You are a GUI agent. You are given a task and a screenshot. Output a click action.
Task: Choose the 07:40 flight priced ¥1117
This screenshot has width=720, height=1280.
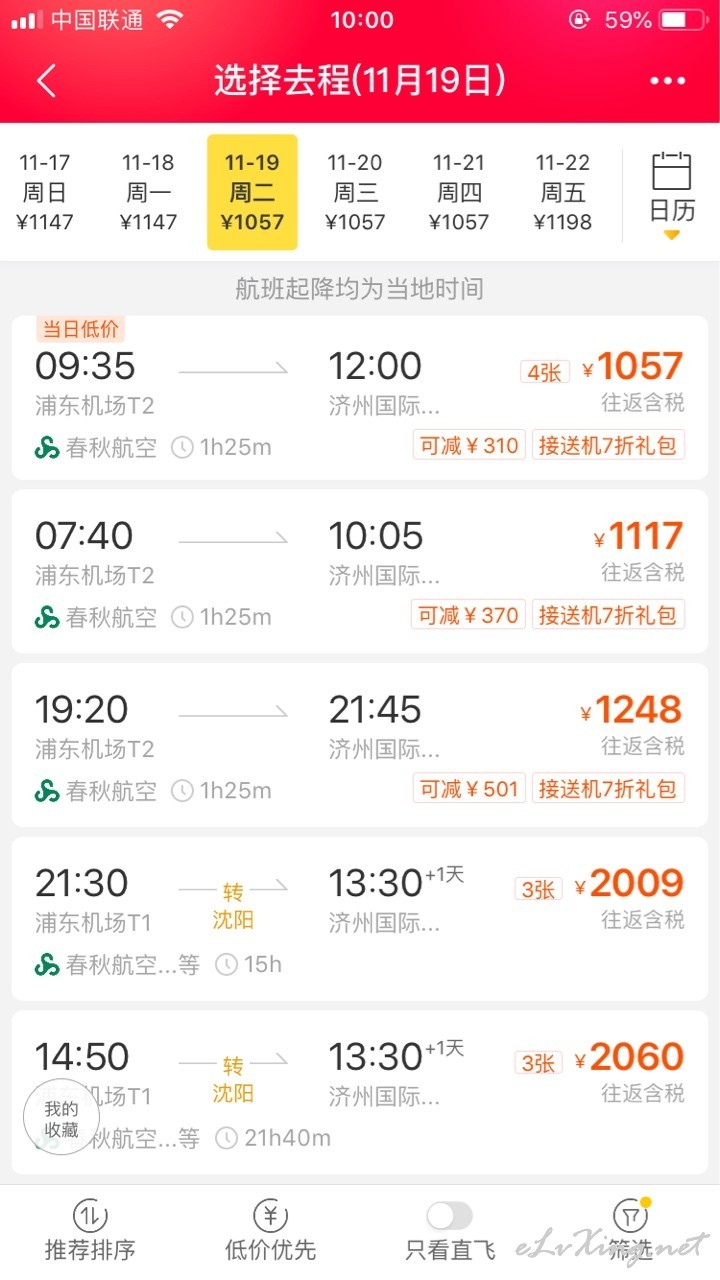[x=360, y=571]
